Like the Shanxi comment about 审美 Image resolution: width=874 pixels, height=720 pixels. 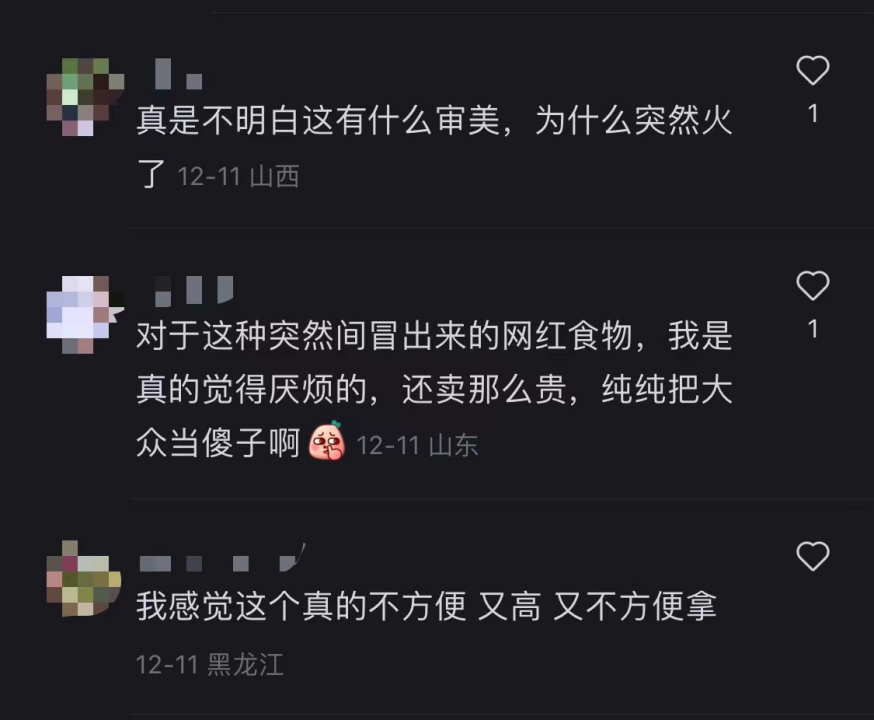click(812, 71)
